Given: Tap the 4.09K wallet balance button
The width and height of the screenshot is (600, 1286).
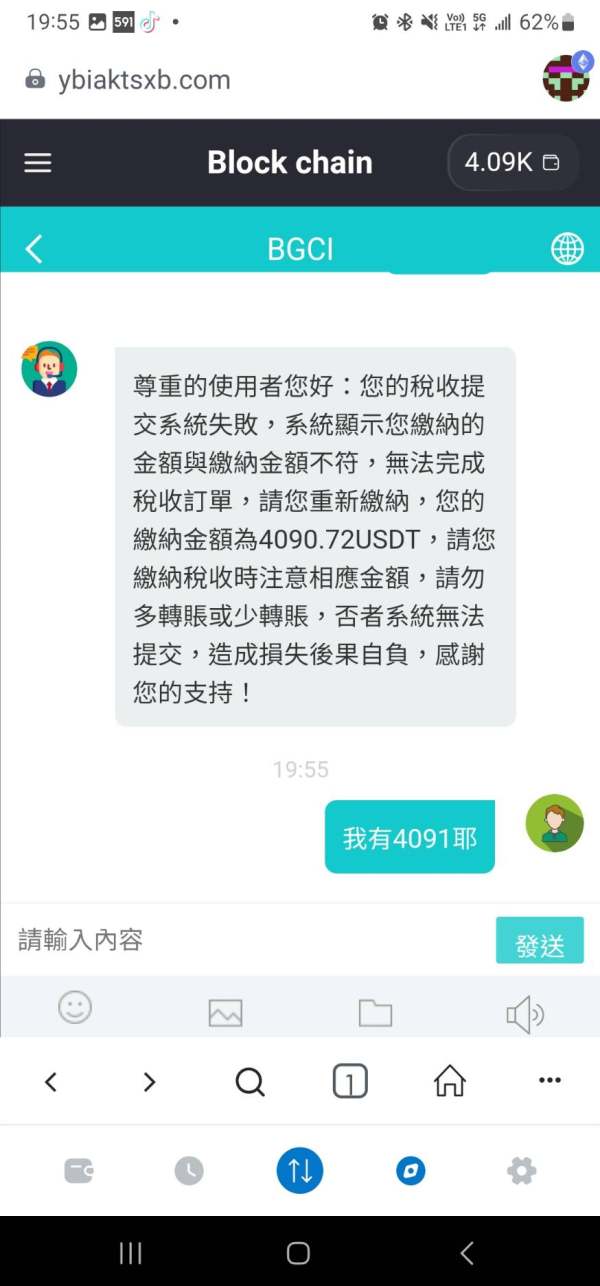Looking at the screenshot, I should pyautogui.click(x=513, y=162).
